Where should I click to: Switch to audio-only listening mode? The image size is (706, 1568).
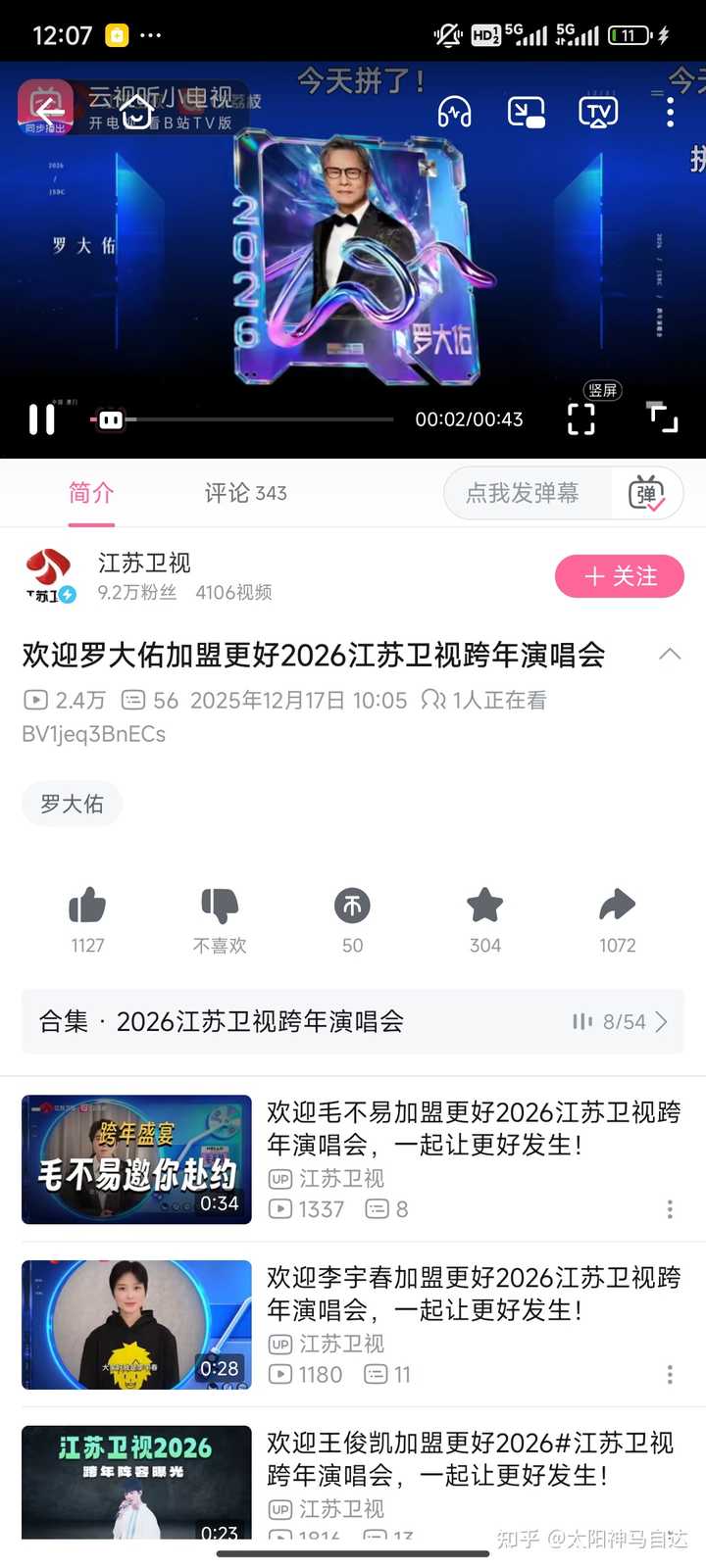click(454, 112)
